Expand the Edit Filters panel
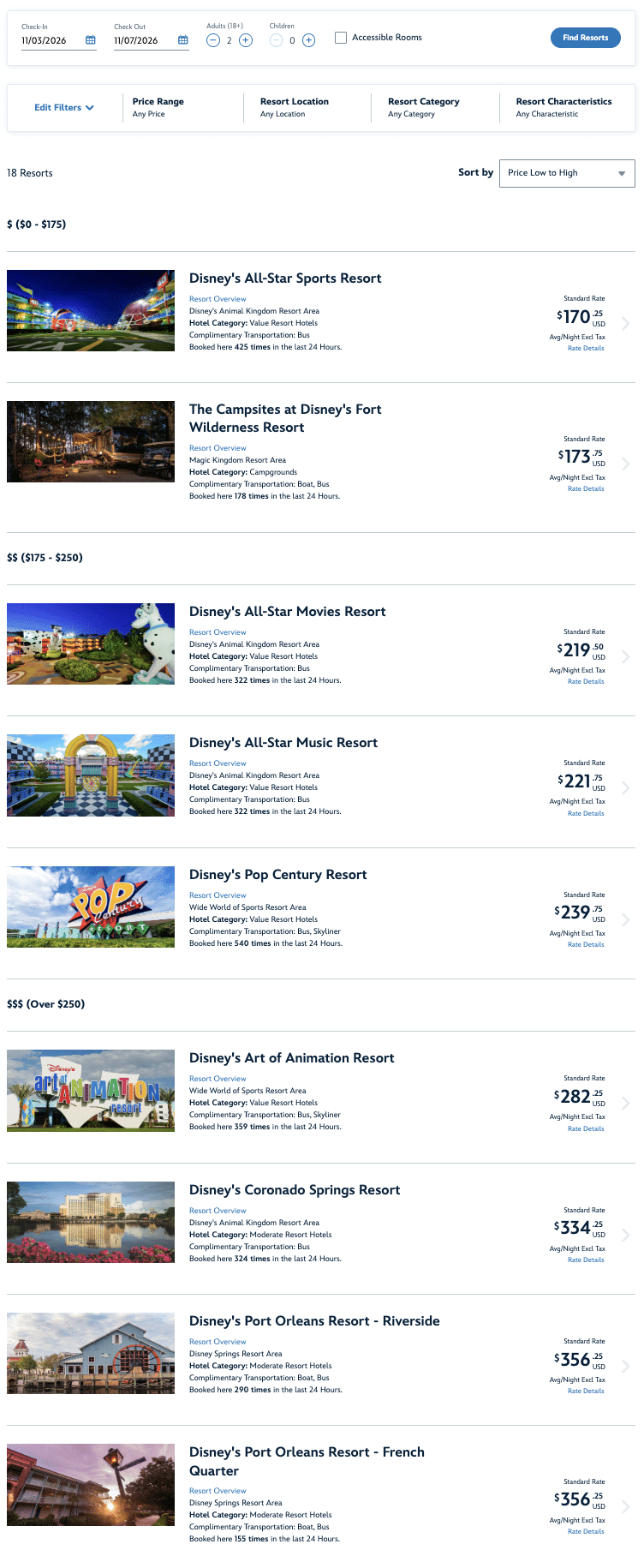The height and width of the screenshot is (1568, 644). coord(64,108)
